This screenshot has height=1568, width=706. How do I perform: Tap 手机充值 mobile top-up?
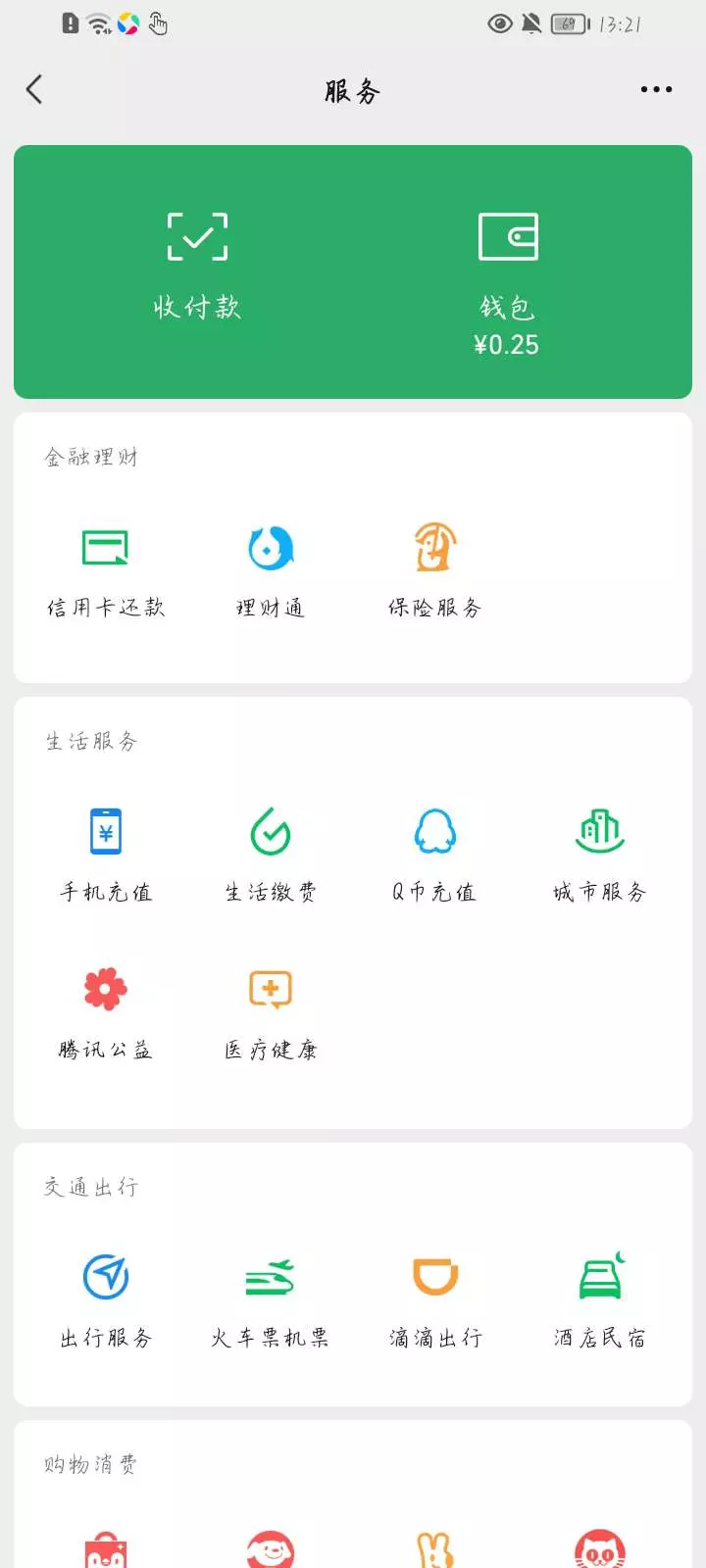[x=106, y=855]
